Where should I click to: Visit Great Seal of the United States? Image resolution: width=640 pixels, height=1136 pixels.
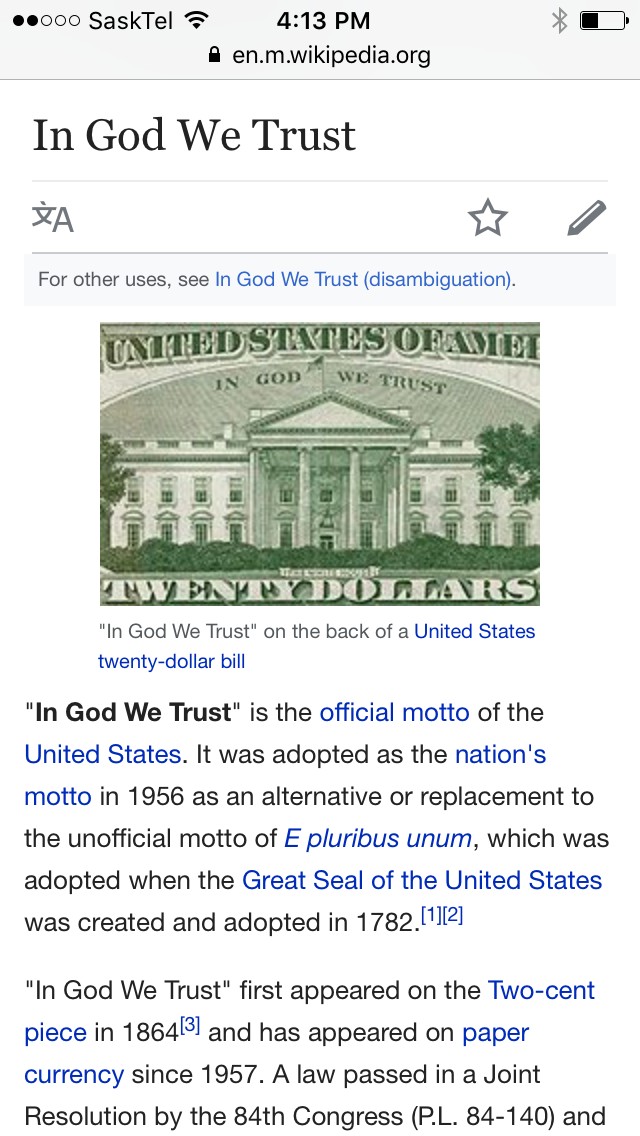point(422,880)
